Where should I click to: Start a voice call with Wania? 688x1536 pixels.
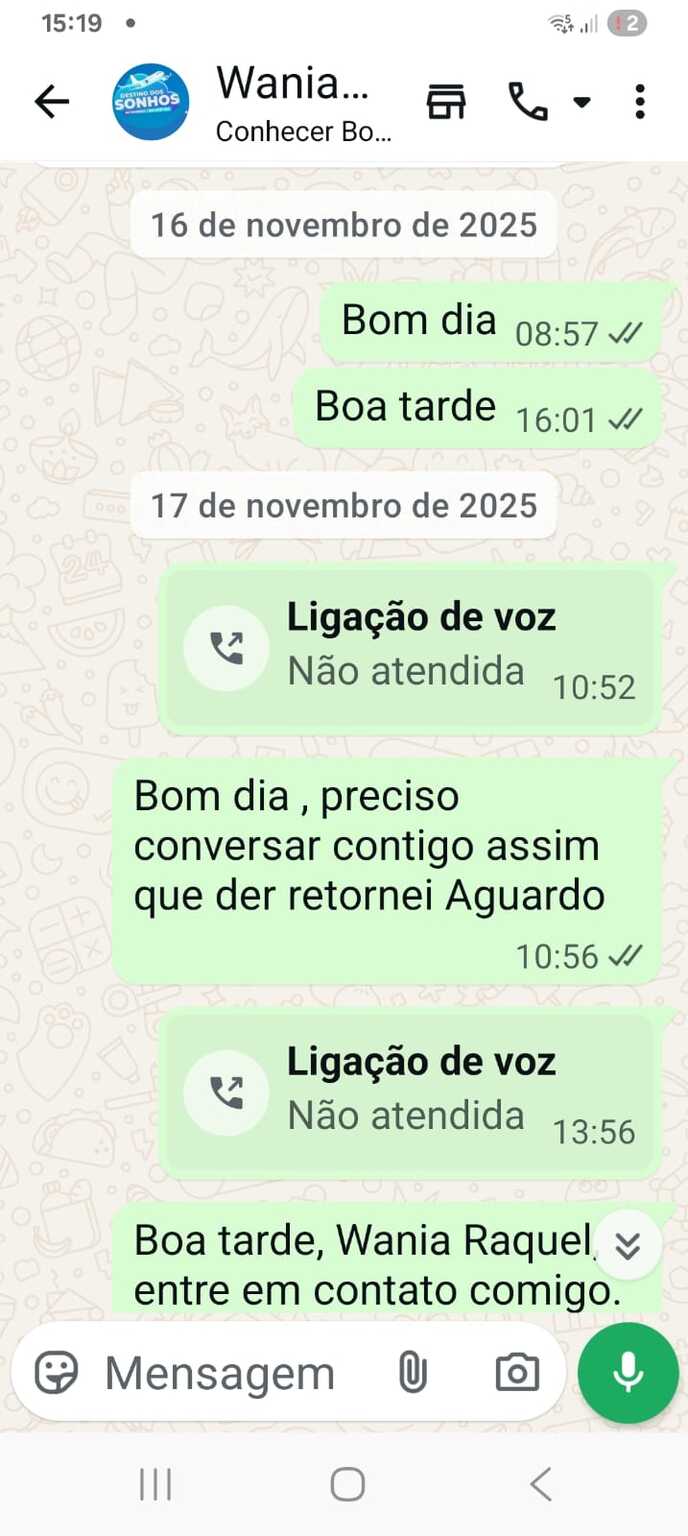pyautogui.click(x=527, y=102)
